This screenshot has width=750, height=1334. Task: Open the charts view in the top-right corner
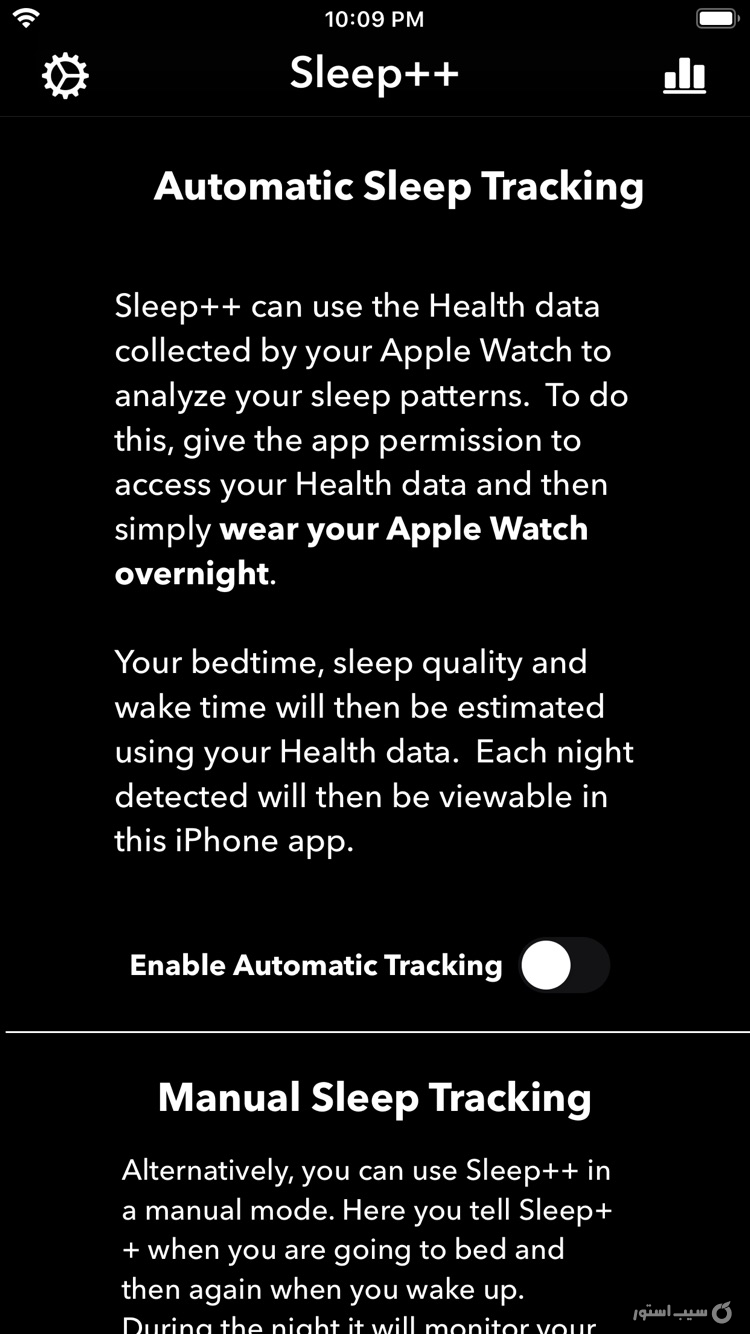[x=684, y=75]
